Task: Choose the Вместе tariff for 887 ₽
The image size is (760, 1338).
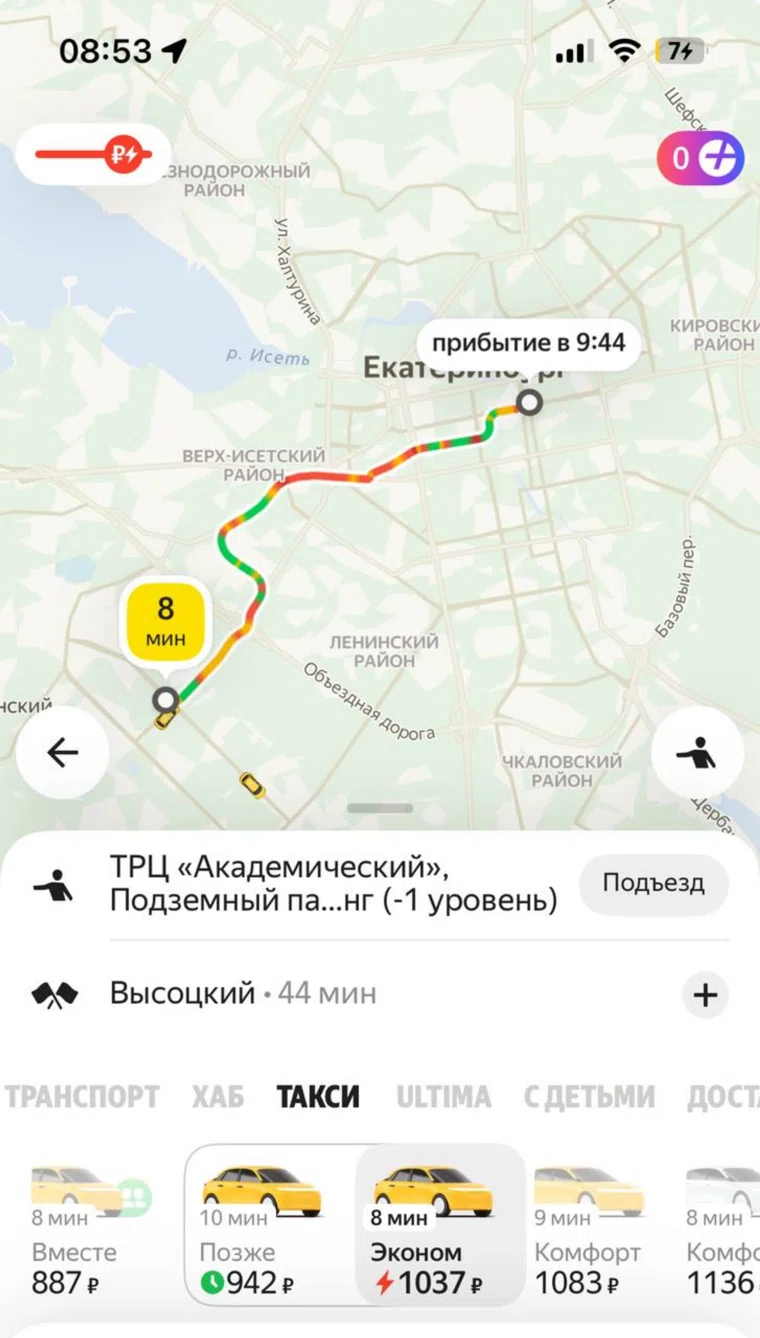Action: click(76, 1230)
